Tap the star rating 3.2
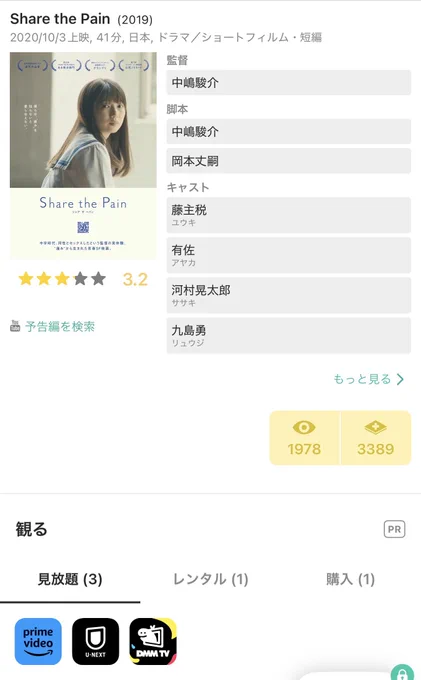 pos(83,279)
